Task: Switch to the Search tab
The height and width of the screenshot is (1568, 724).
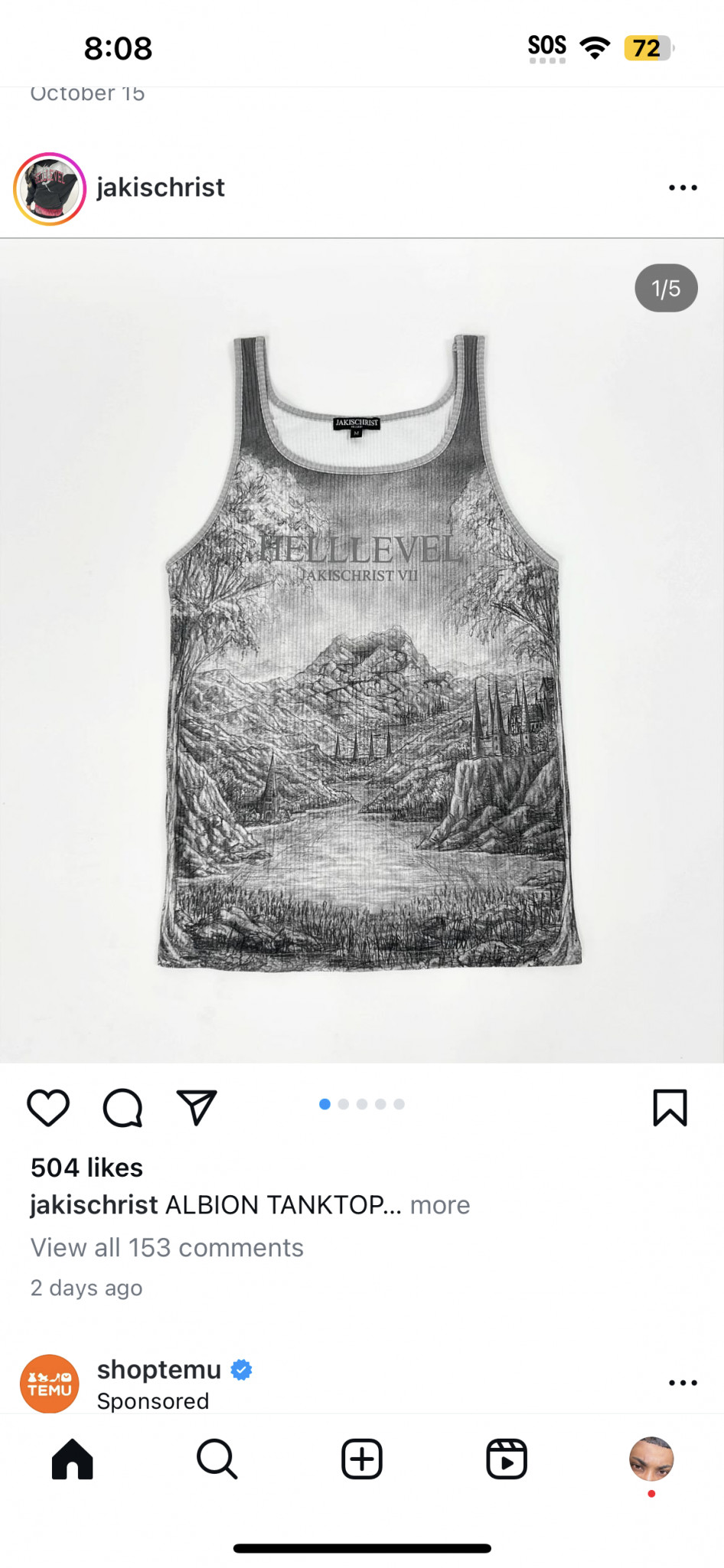Action: pyautogui.click(x=217, y=1459)
